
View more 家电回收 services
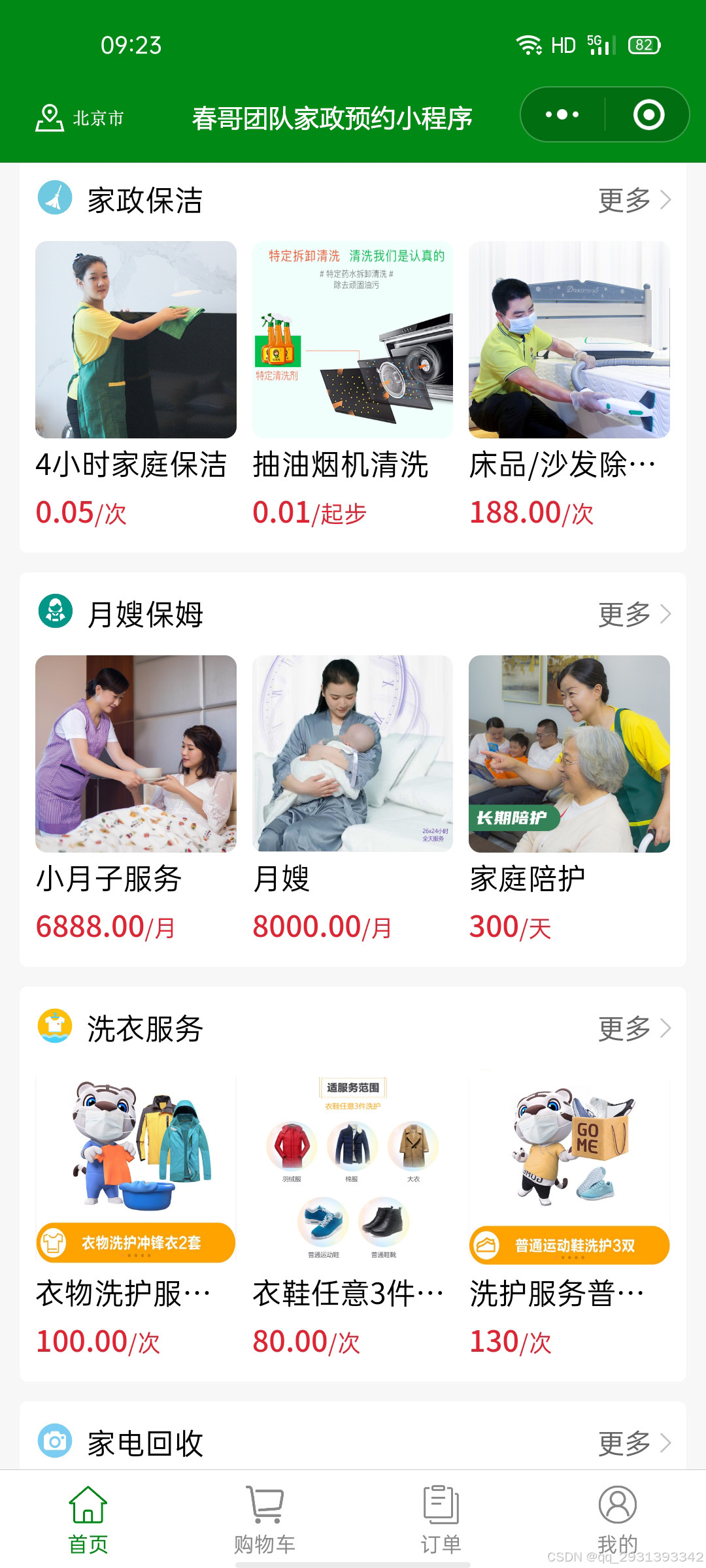tap(634, 1443)
